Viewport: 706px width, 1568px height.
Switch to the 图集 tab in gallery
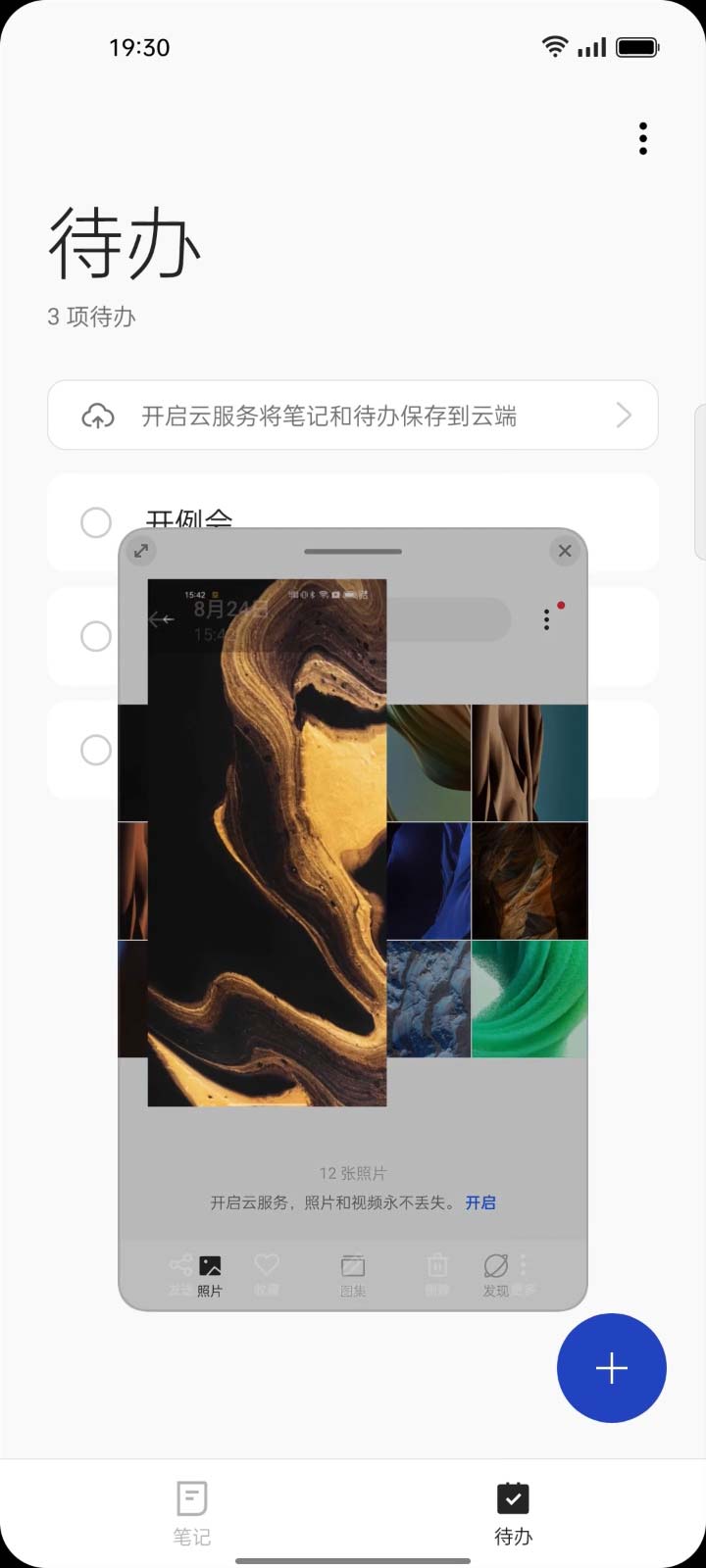[x=353, y=1275]
